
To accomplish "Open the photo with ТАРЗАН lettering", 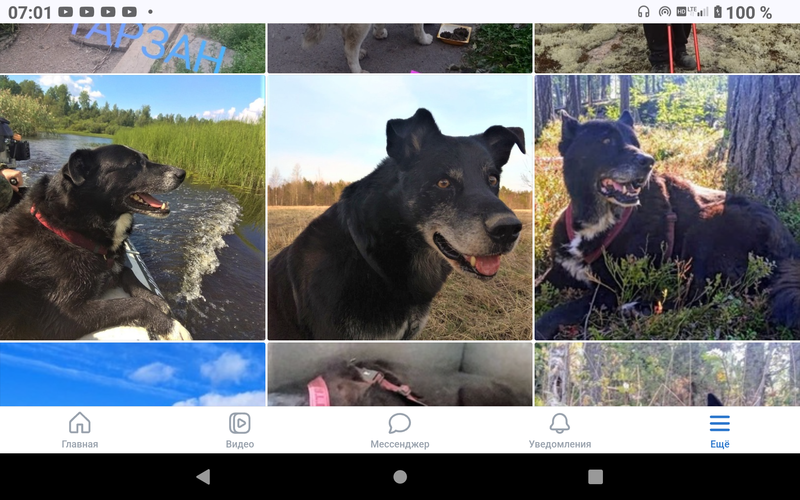I will click(132, 48).
